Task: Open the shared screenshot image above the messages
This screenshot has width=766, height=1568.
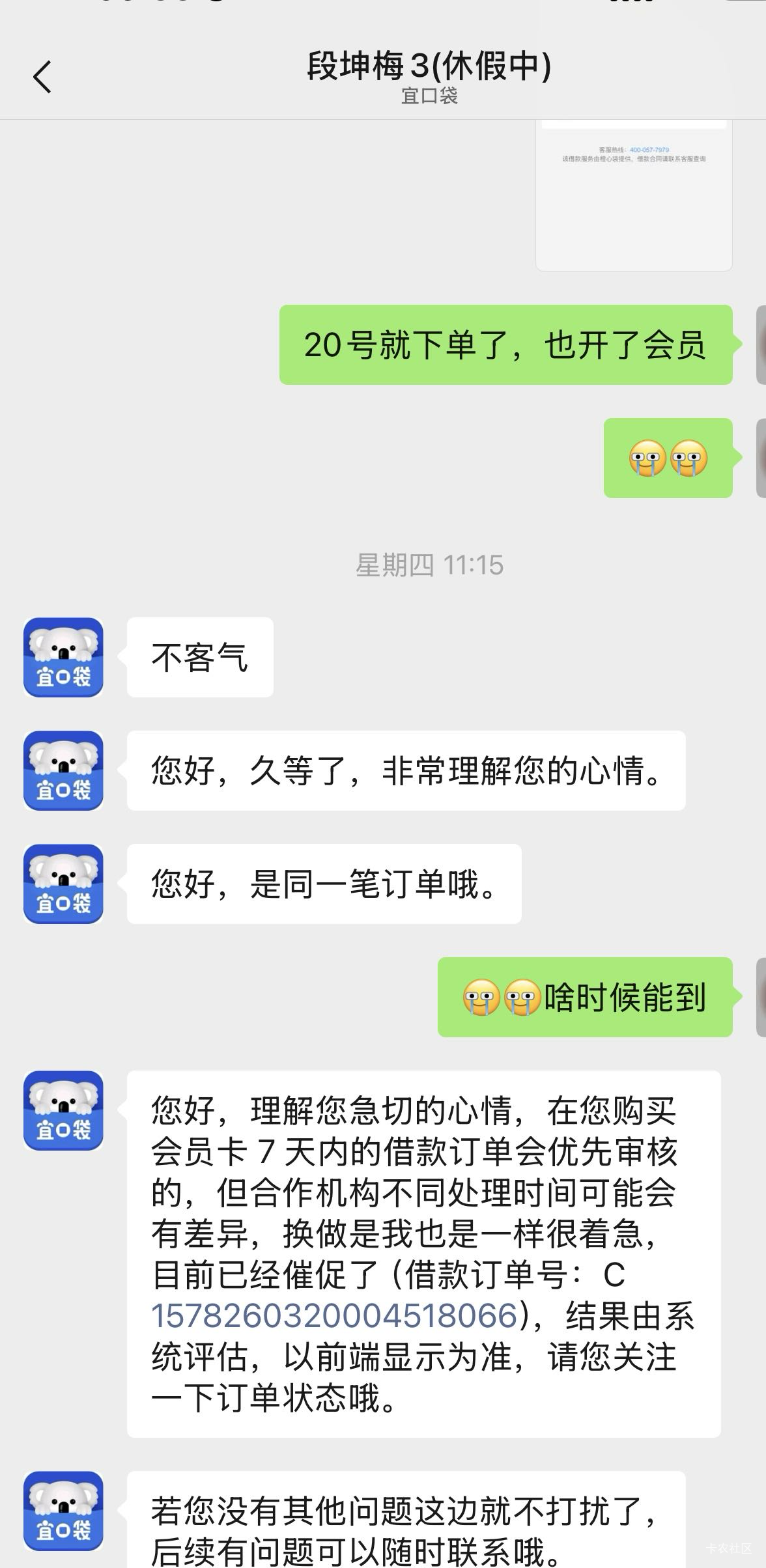Action: coord(633,194)
